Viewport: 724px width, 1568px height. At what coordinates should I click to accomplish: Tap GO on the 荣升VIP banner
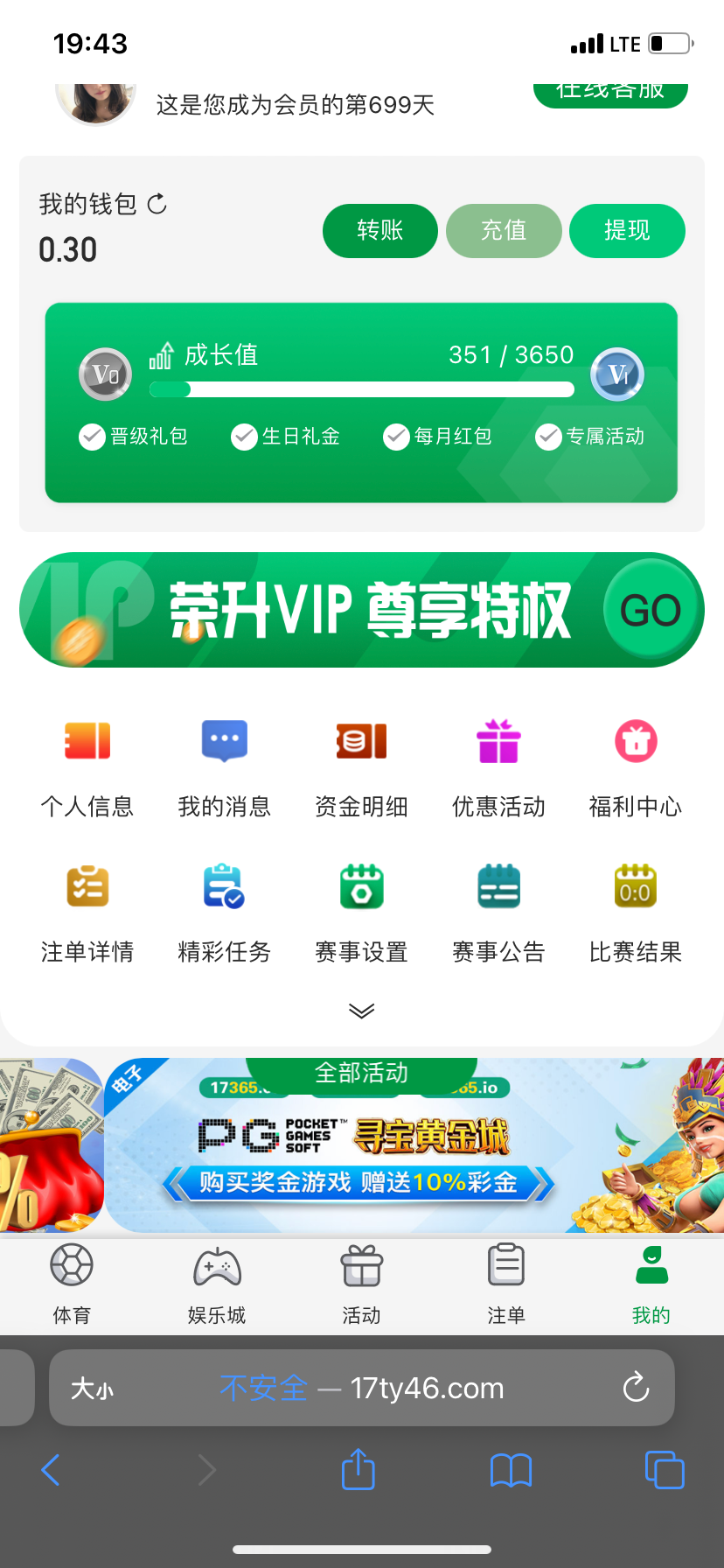(651, 611)
